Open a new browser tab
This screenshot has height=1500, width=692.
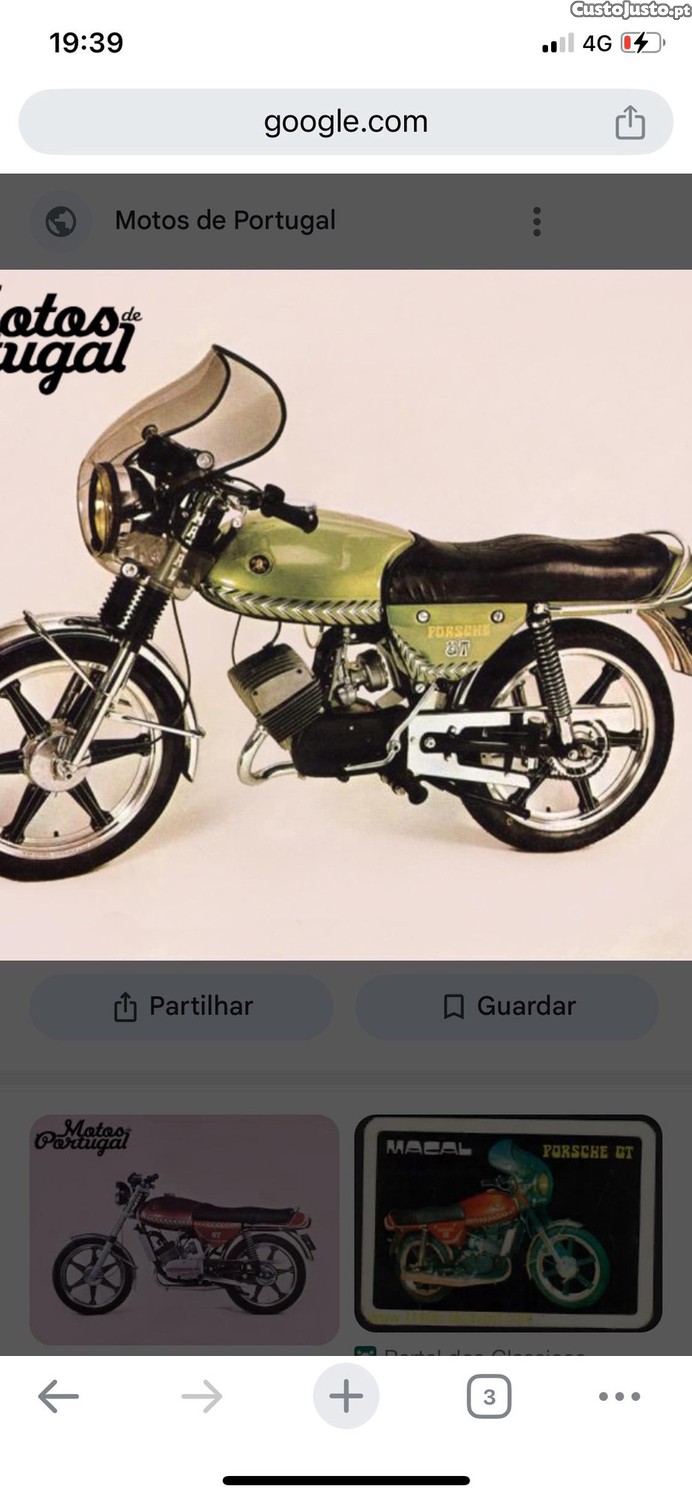pyautogui.click(x=346, y=1397)
